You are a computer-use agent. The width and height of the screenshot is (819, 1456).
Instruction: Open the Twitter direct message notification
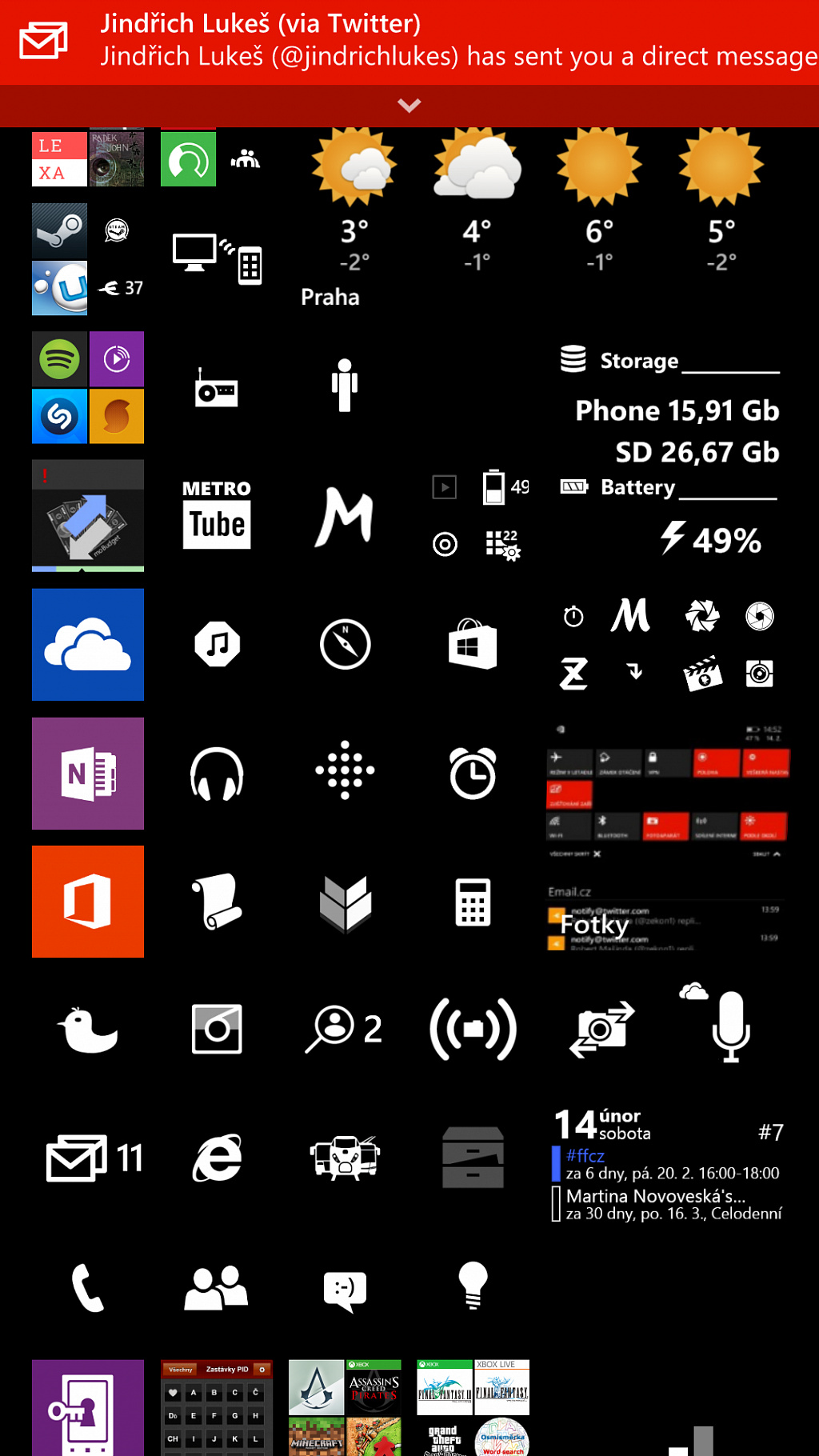(x=409, y=42)
